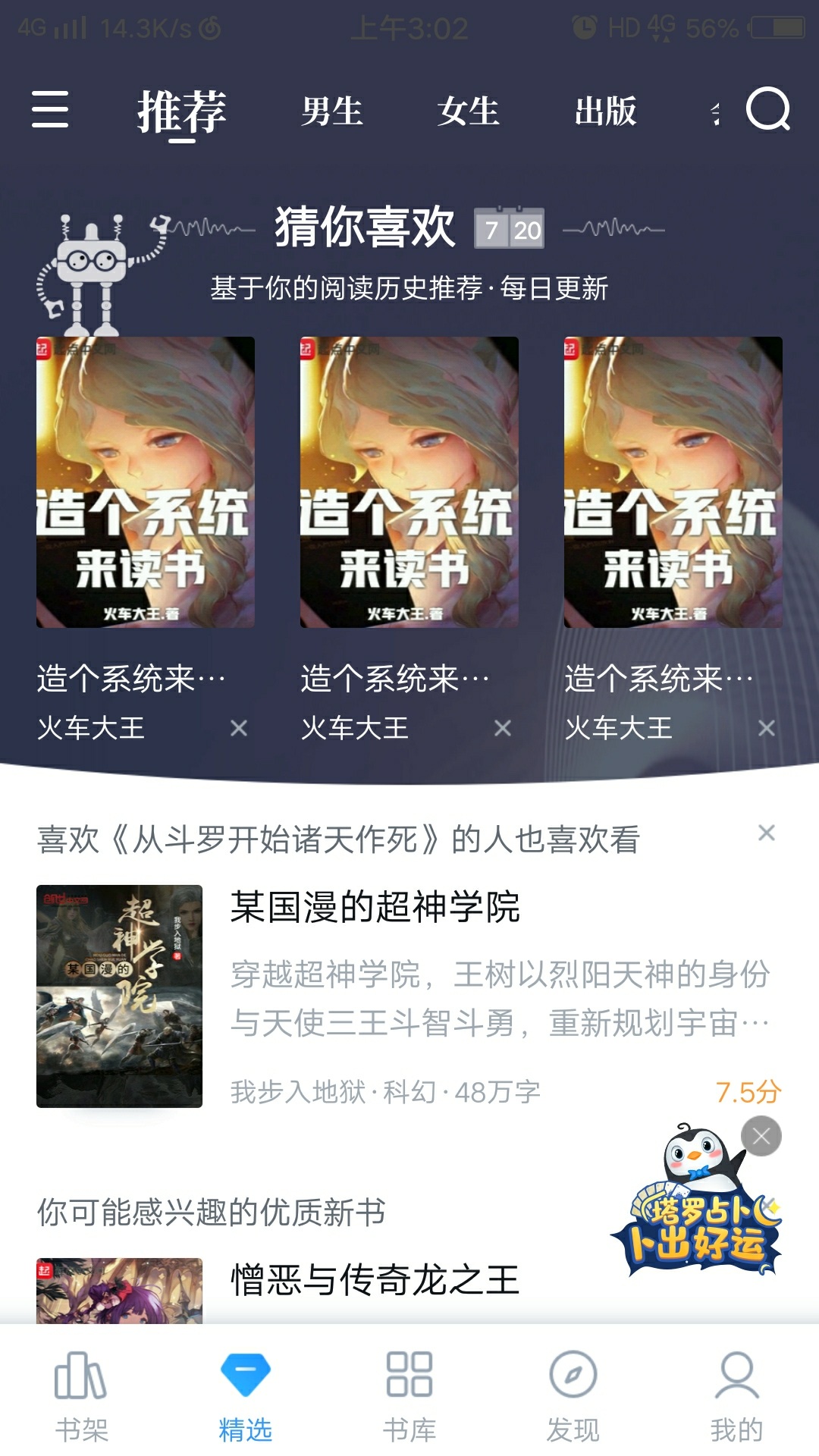Viewport: 819px width, 1456px height.
Task: Open the book 某国漫的超神学院
Action: pyautogui.click(x=375, y=907)
